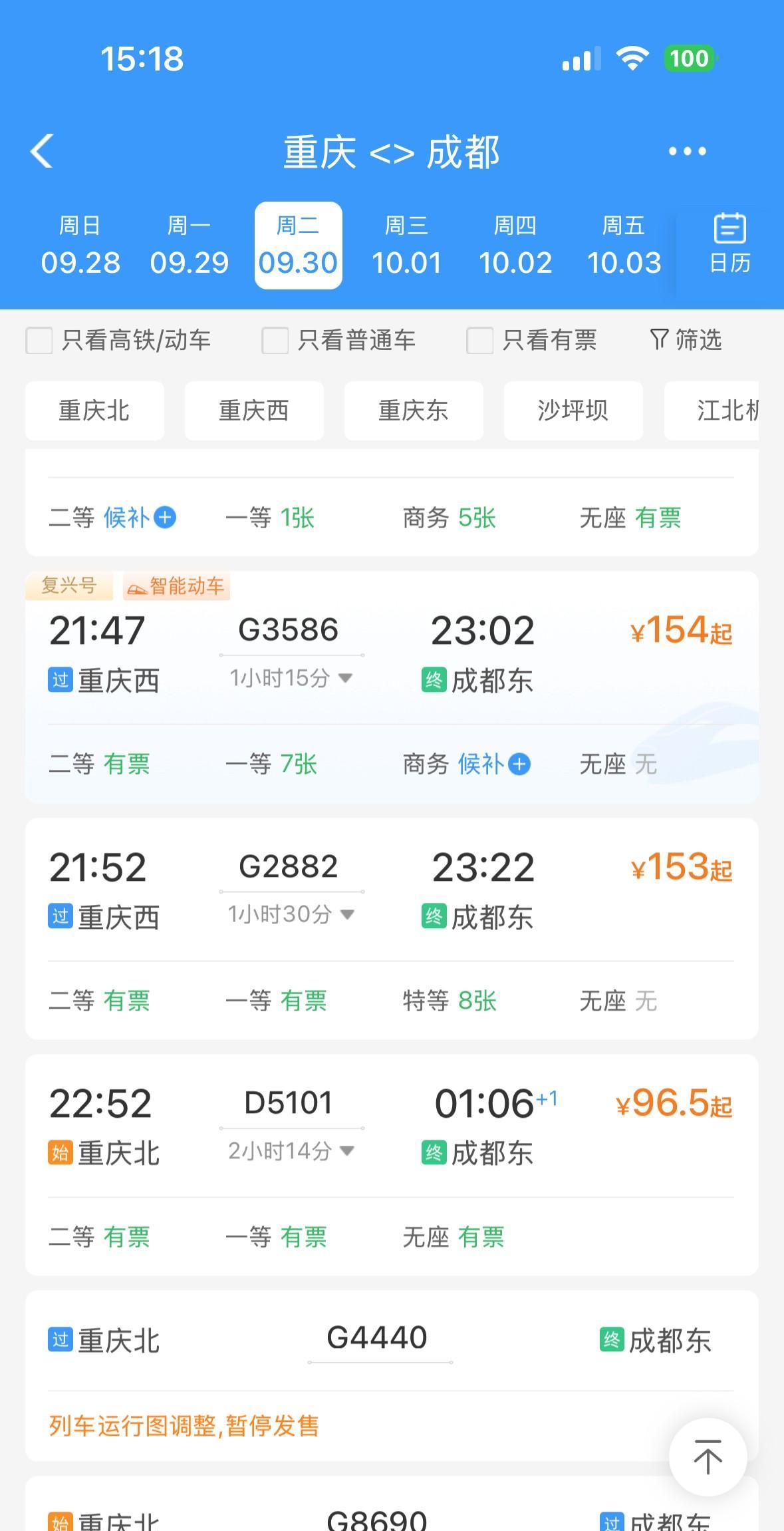This screenshot has width=784, height=1531.
Task: Filter by 重庆西 station
Action: [x=254, y=411]
